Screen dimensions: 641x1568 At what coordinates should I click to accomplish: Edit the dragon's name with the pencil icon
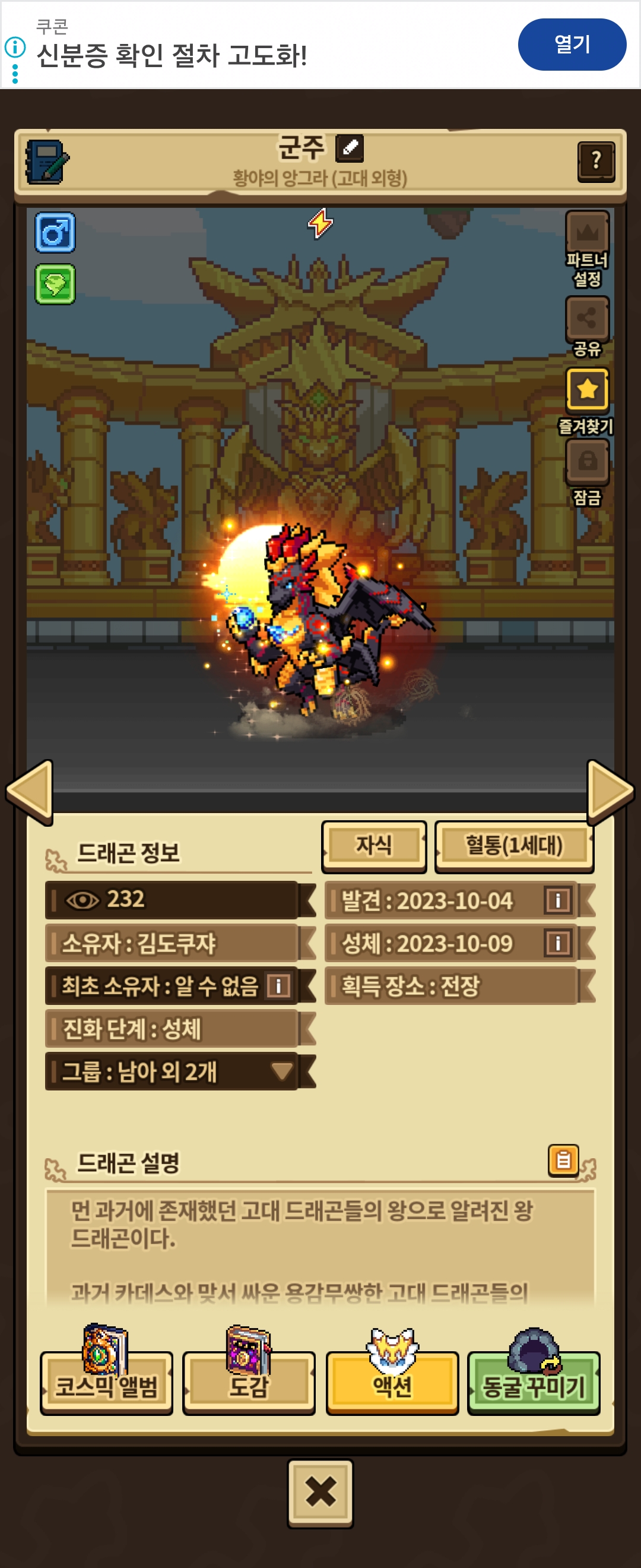pos(350,148)
